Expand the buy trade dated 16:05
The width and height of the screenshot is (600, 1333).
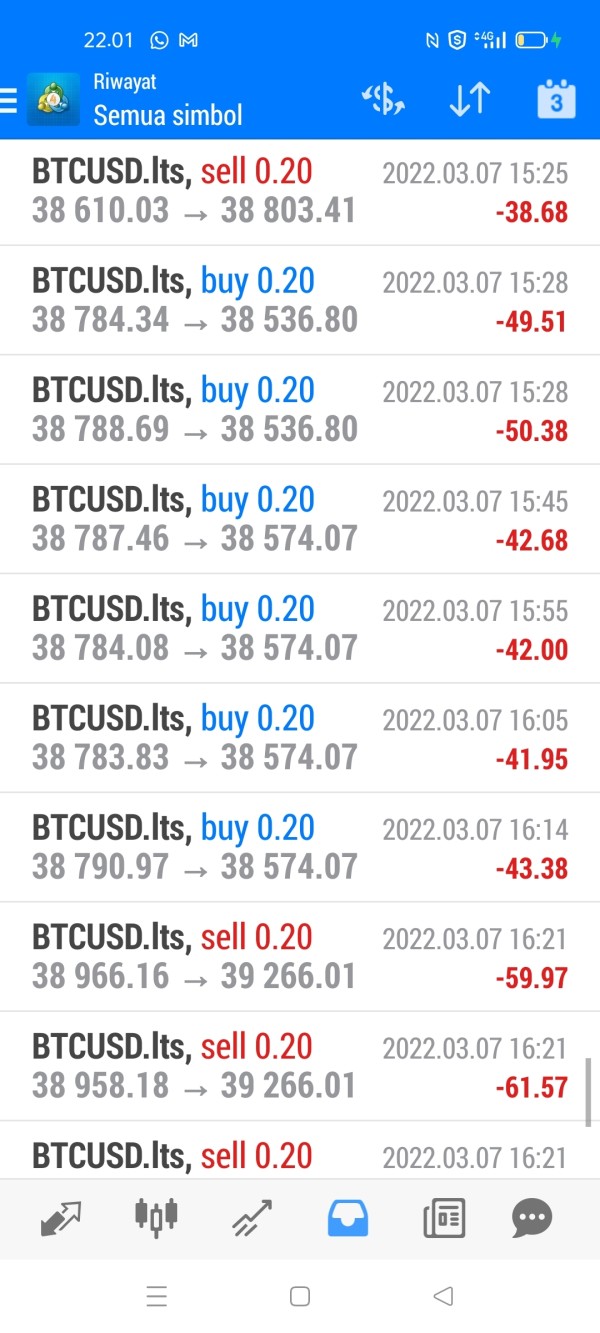[x=300, y=738]
